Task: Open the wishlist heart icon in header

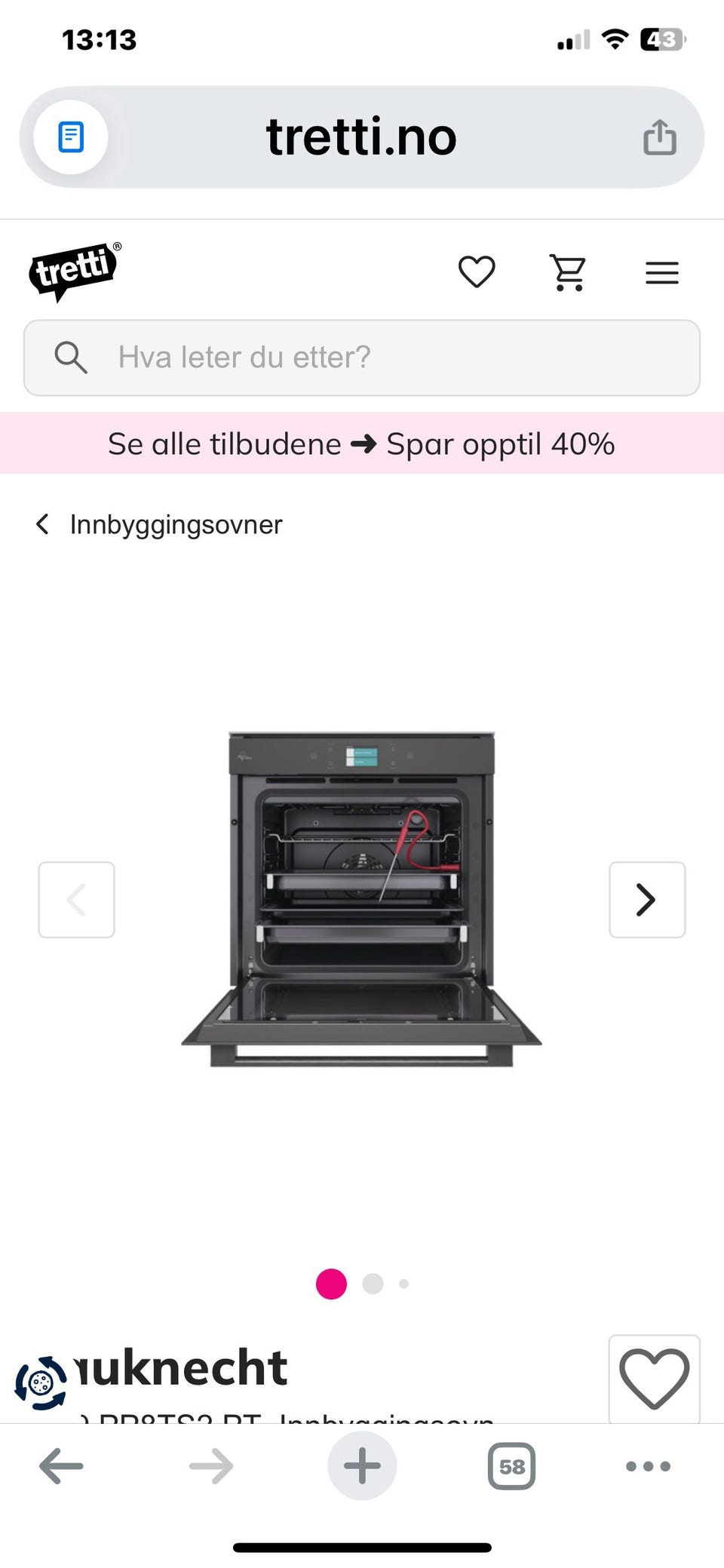Action: coord(477,272)
